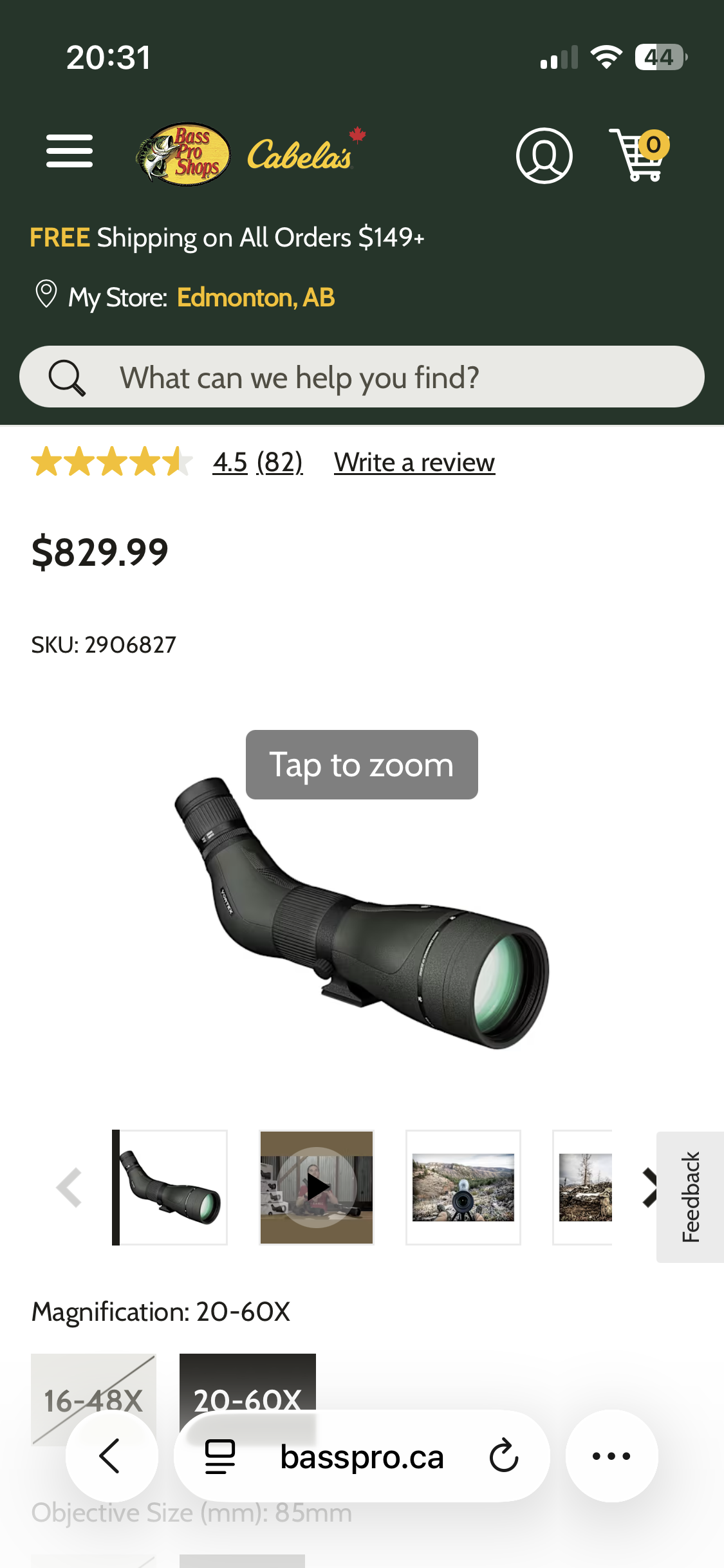Play the product video thumbnail

316,1186
